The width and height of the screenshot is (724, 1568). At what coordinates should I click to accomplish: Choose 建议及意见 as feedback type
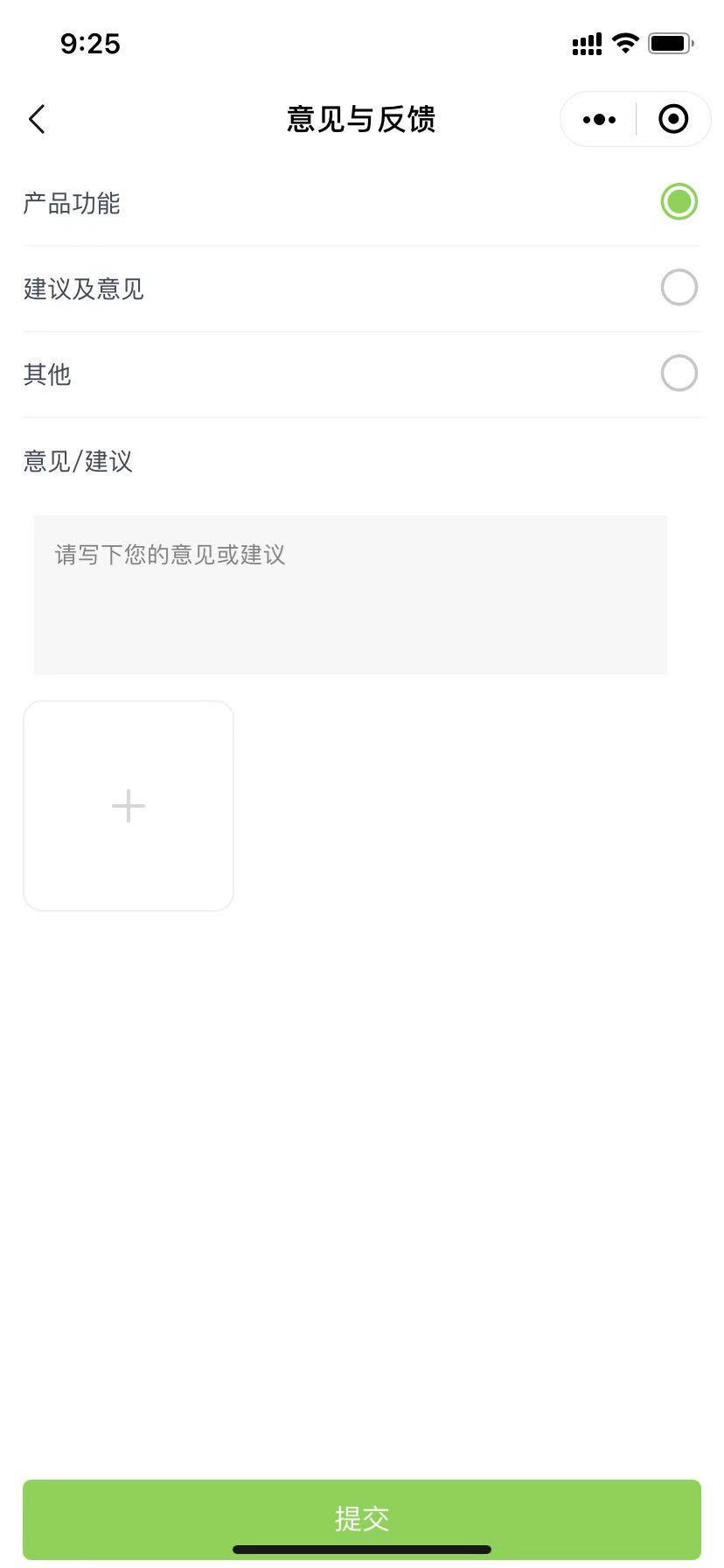point(679,288)
